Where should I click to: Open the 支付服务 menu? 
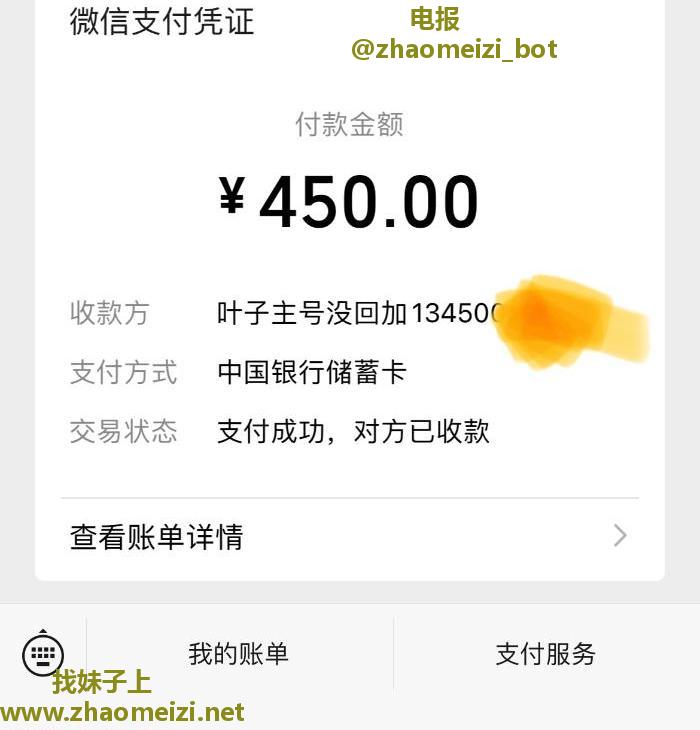(x=546, y=654)
